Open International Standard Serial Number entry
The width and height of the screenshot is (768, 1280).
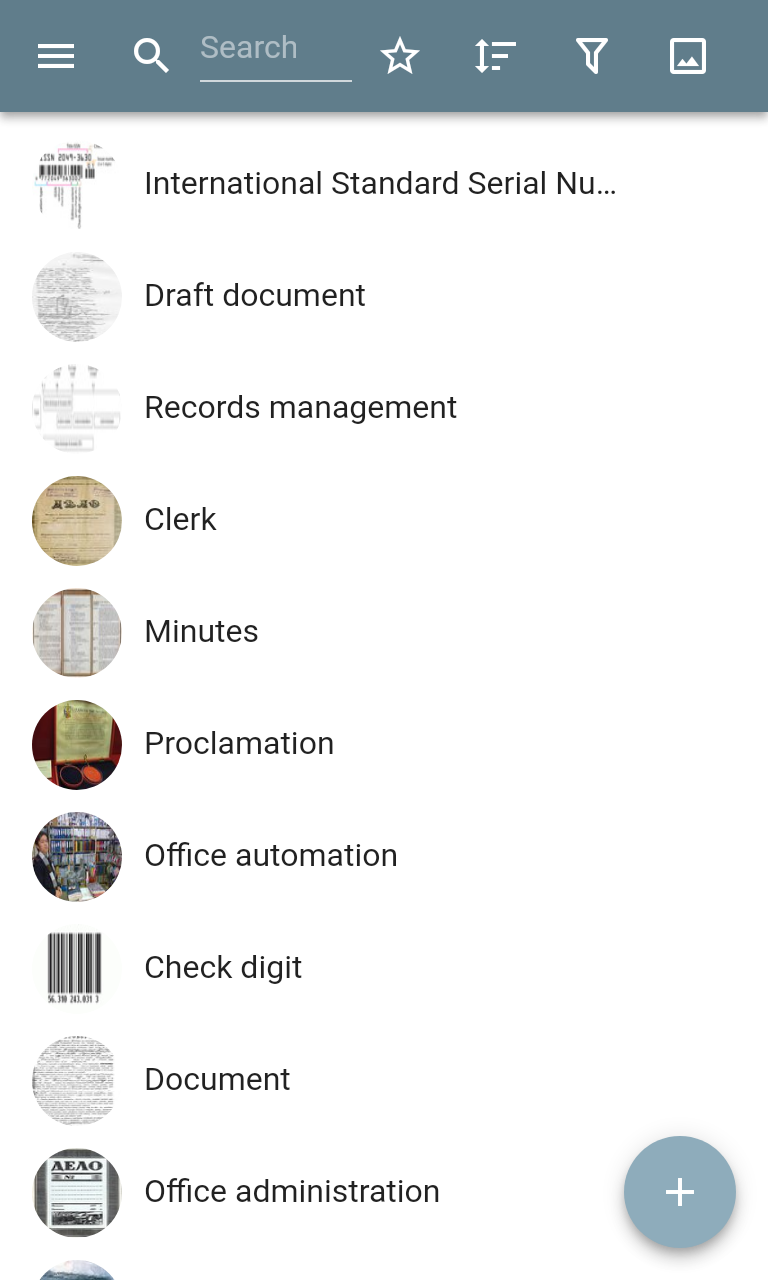(384, 184)
